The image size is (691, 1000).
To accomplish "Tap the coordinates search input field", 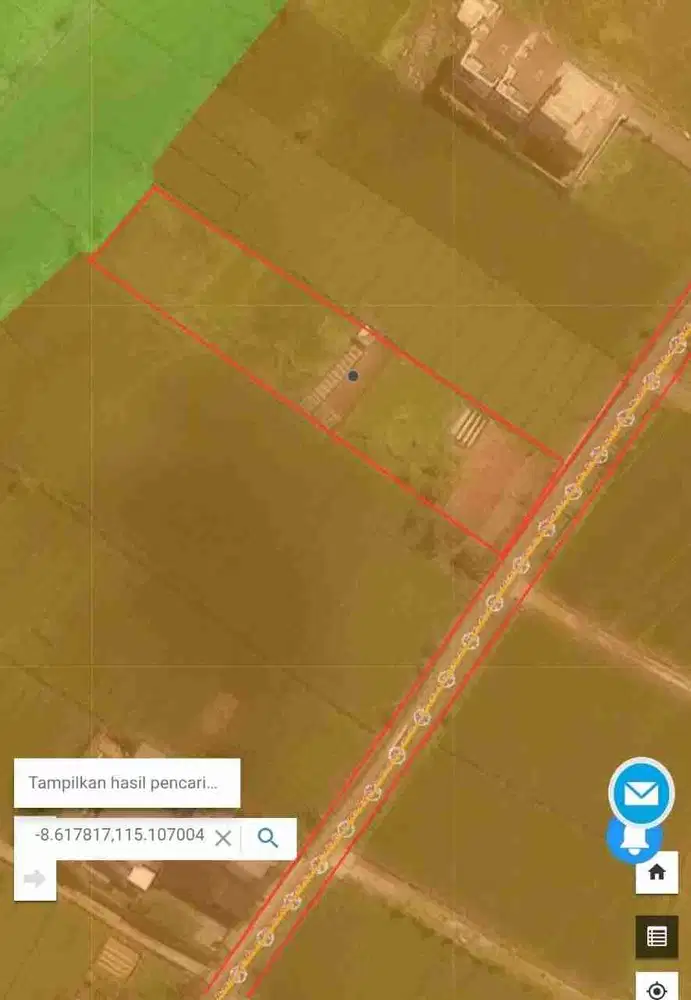I will point(118,837).
